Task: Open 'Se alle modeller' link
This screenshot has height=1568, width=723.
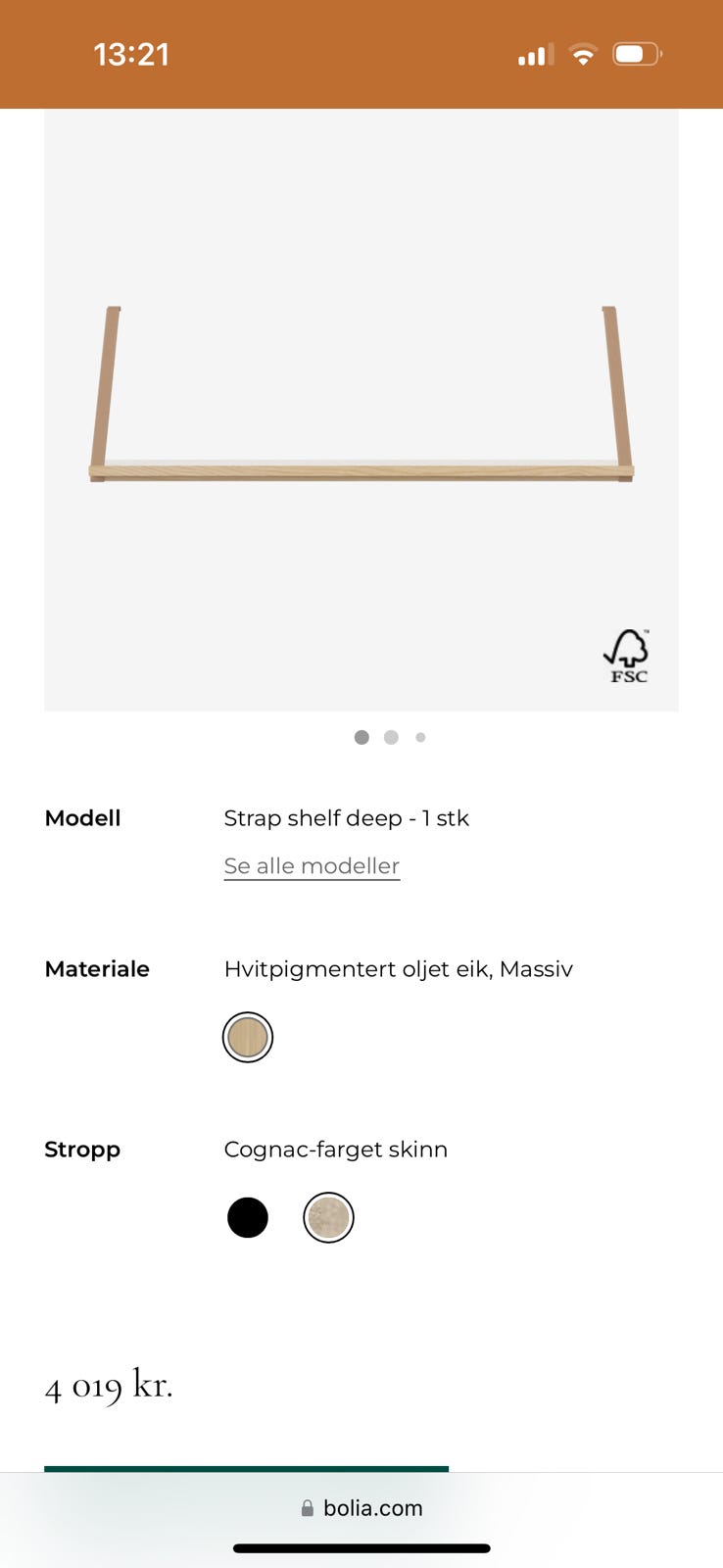Action: pos(312,865)
